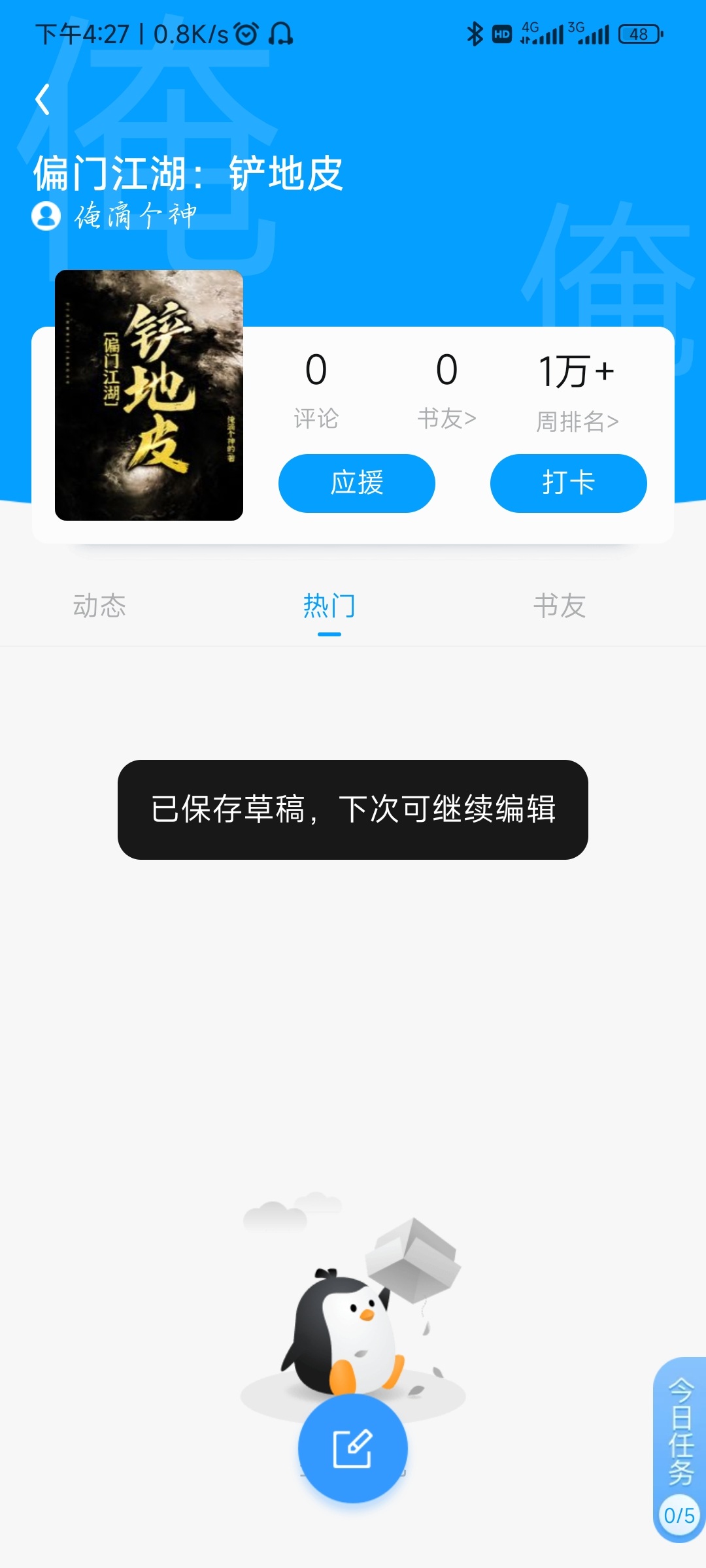The width and height of the screenshot is (706, 1568).
Task: Write a new post with the pencil button
Action: click(353, 1448)
